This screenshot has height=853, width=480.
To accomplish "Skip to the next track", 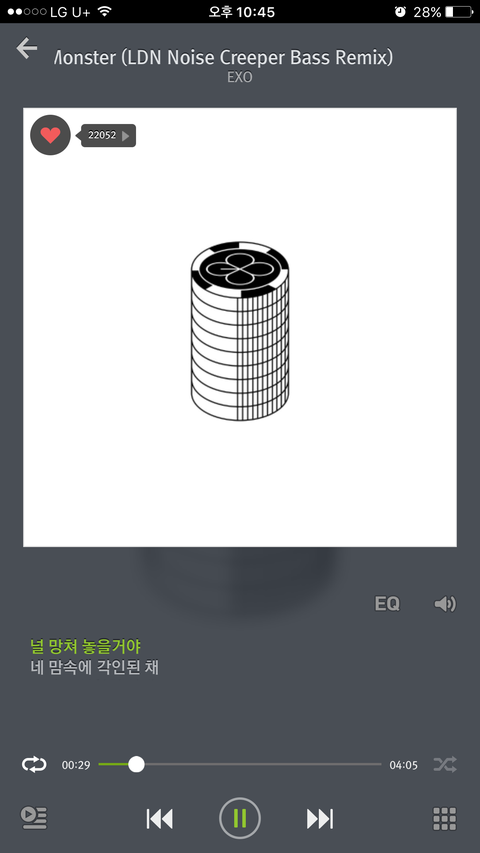I will [320, 819].
